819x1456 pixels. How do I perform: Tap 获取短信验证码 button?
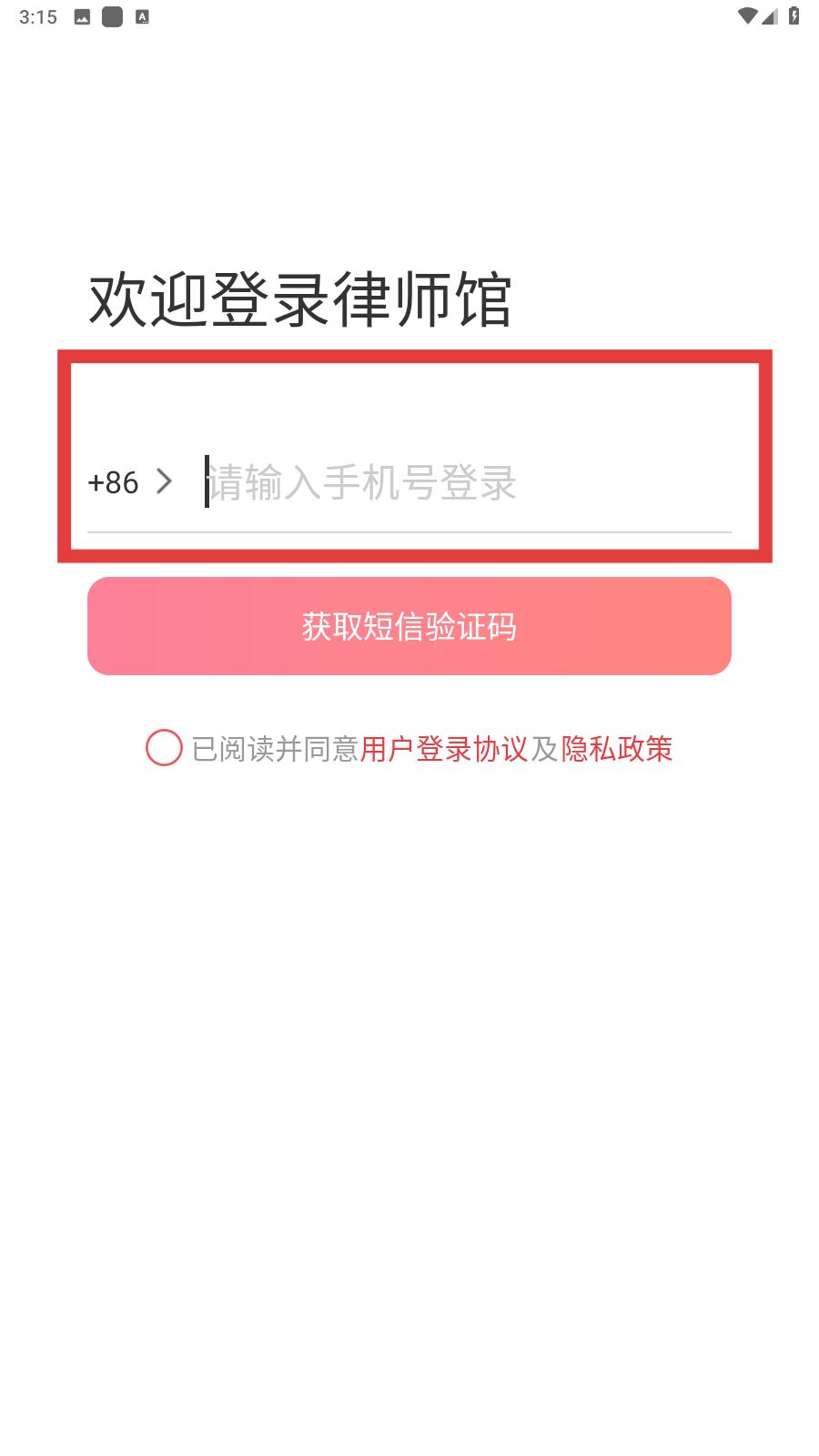[409, 626]
